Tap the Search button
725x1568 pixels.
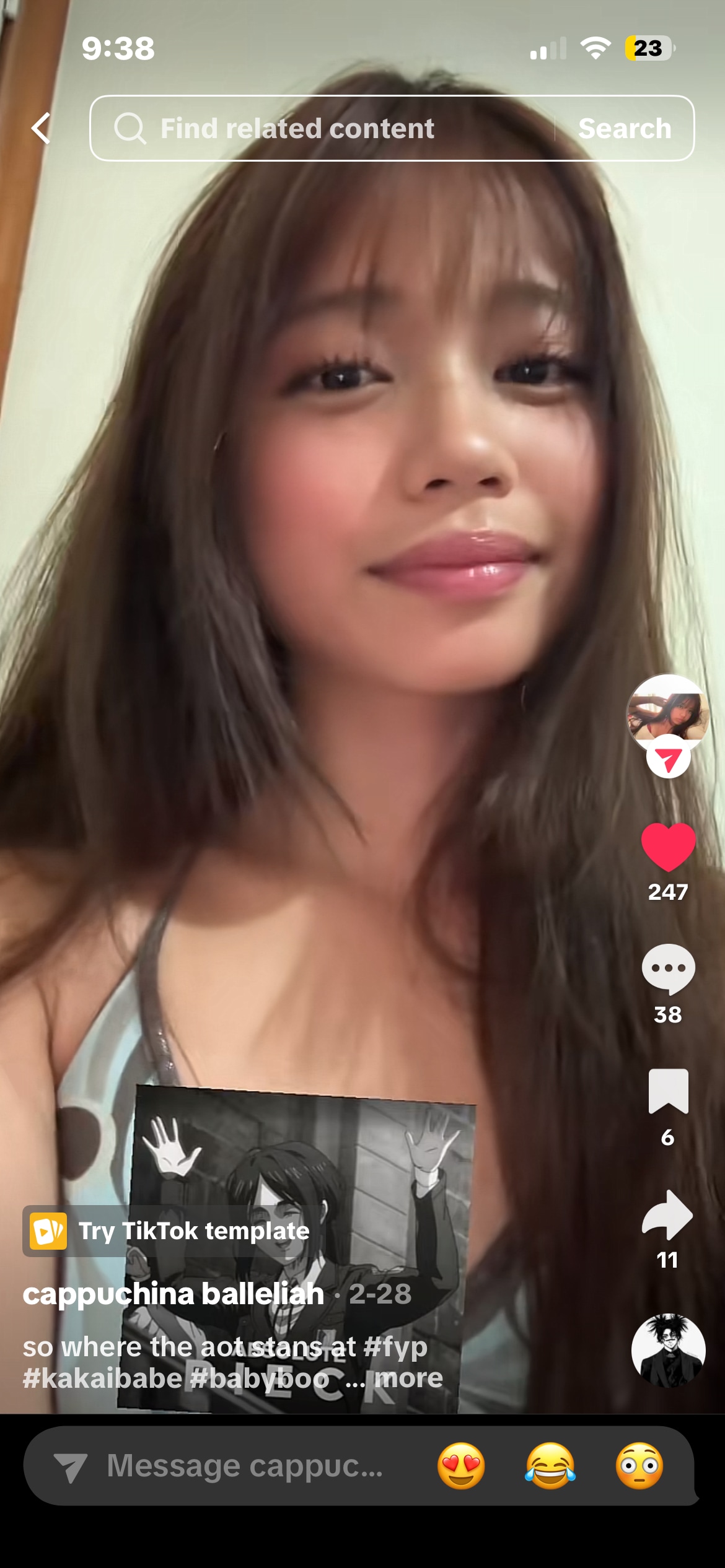(x=624, y=128)
